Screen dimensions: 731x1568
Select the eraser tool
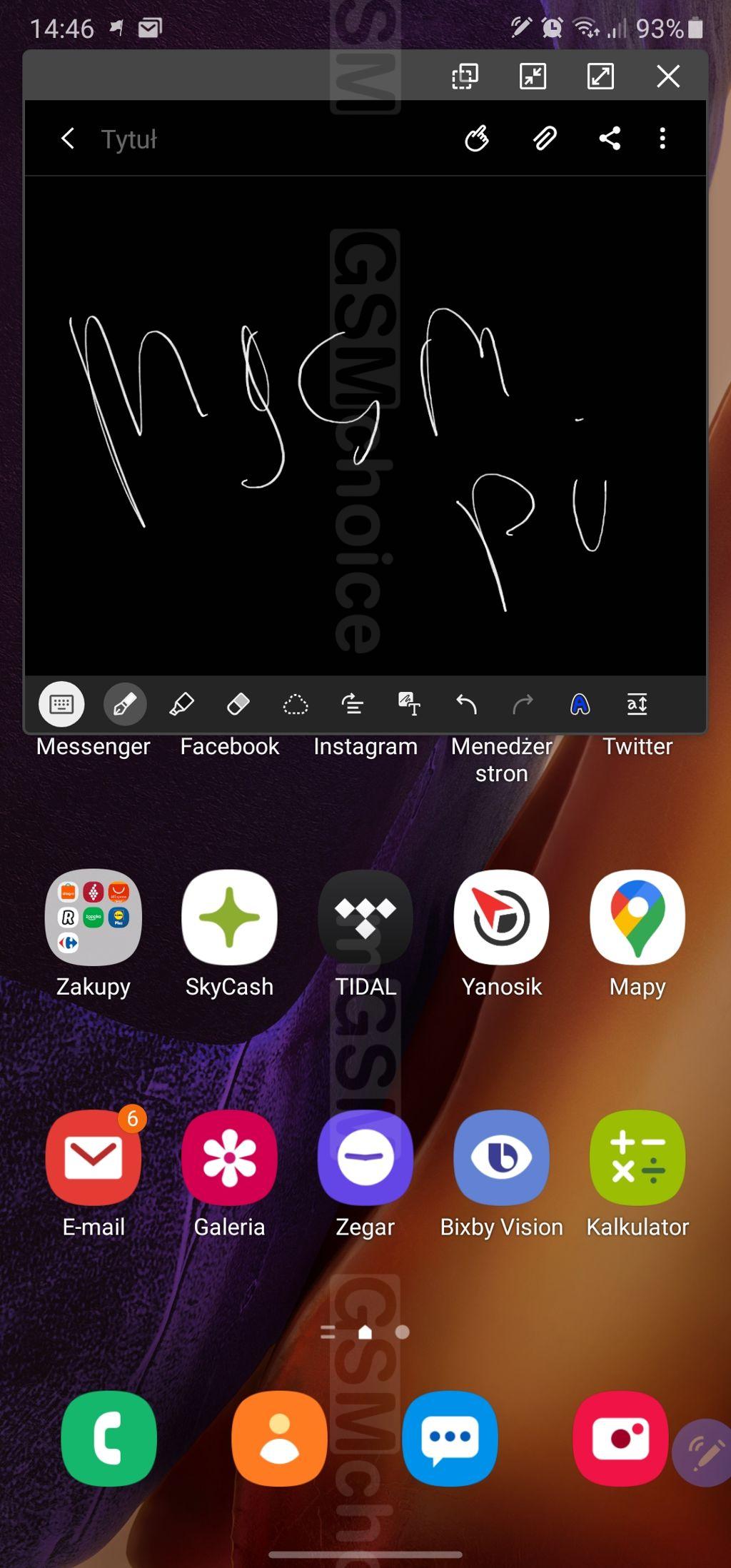coord(238,705)
